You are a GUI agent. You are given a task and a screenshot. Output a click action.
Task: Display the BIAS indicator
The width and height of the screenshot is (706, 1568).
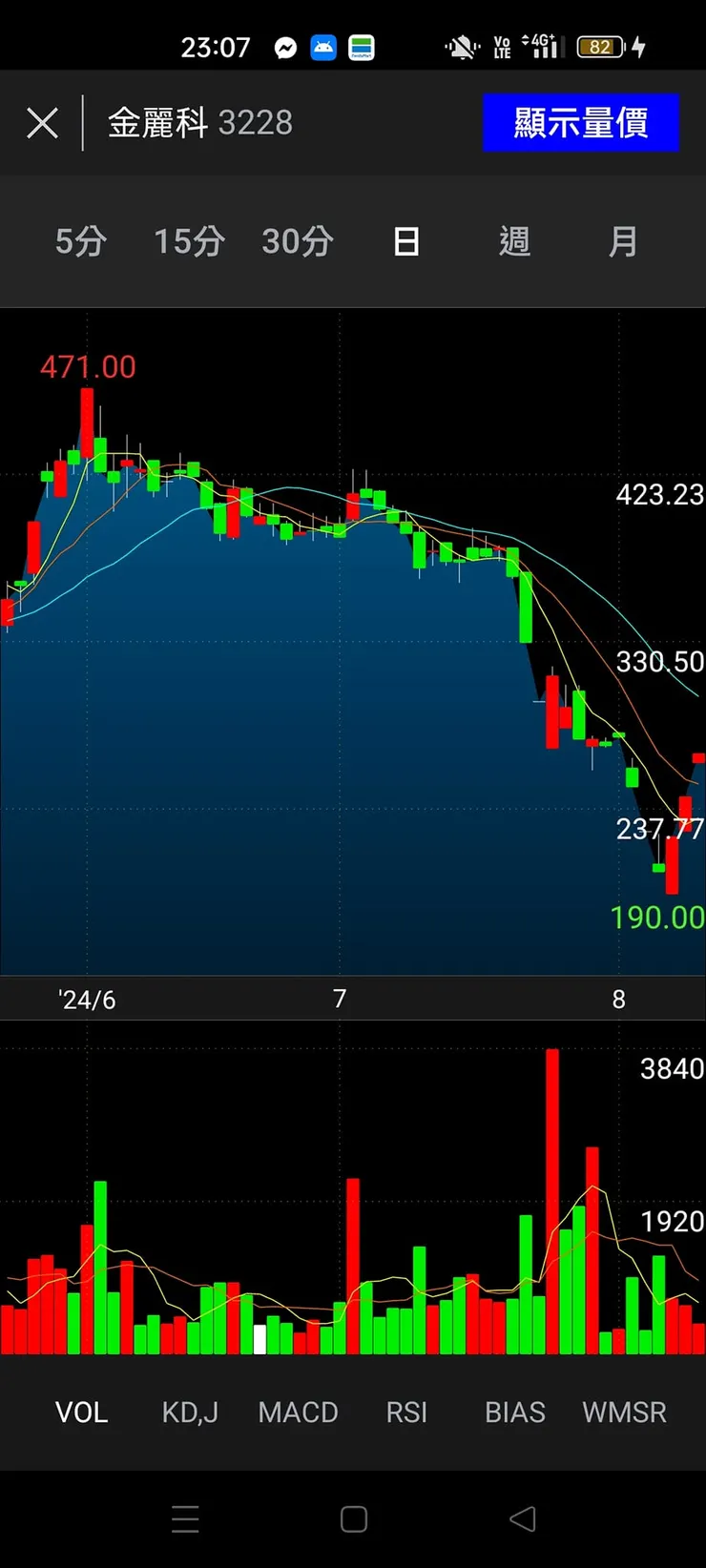point(515,1412)
